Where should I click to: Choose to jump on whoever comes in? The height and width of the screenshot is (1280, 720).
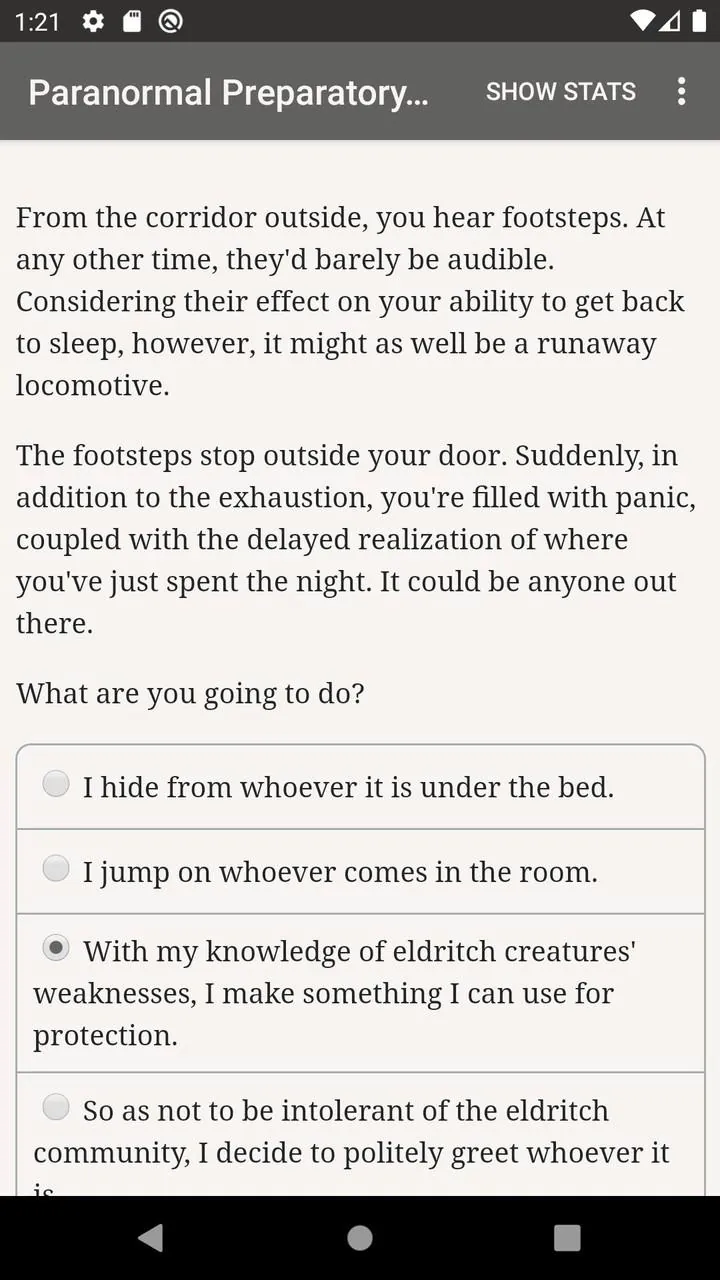click(360, 871)
